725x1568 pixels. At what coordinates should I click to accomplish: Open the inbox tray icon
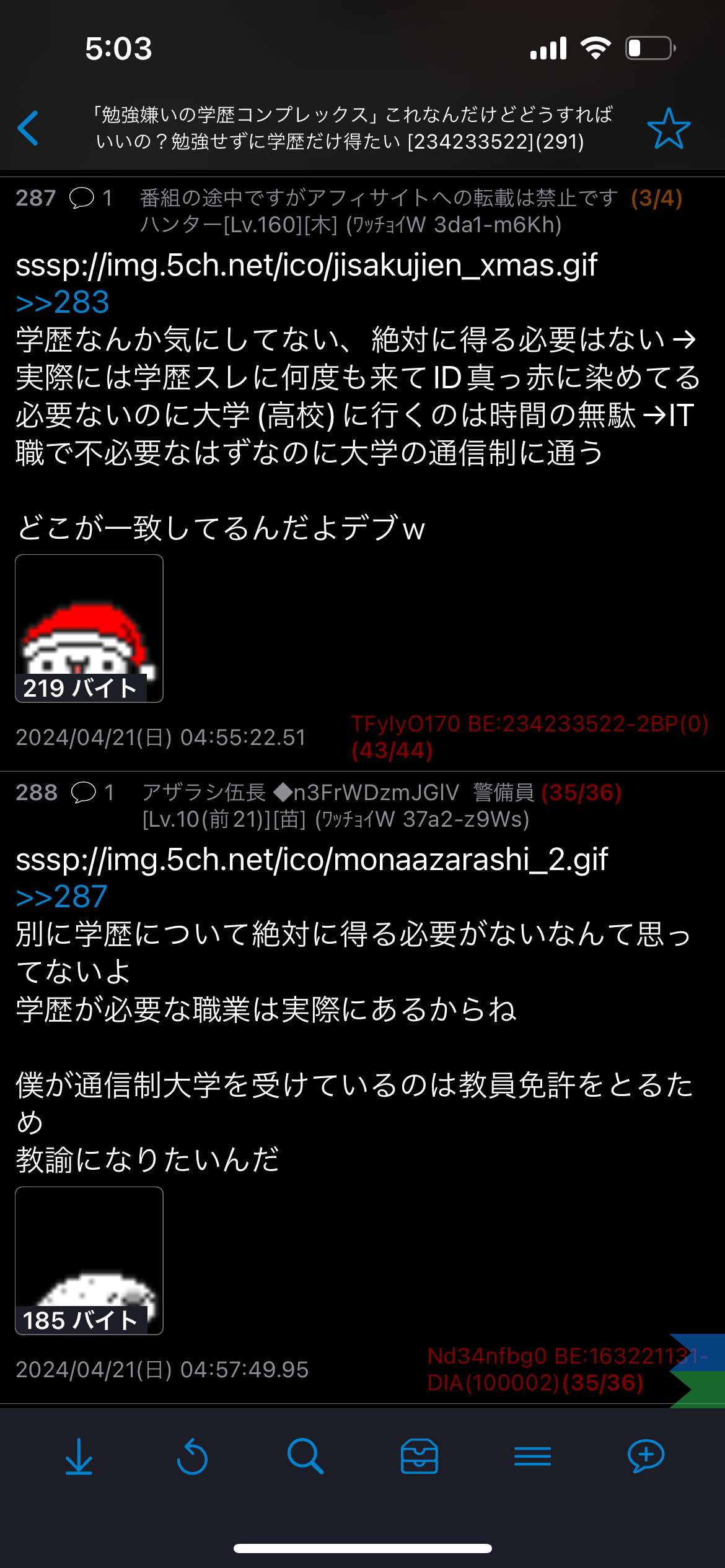(x=420, y=1457)
